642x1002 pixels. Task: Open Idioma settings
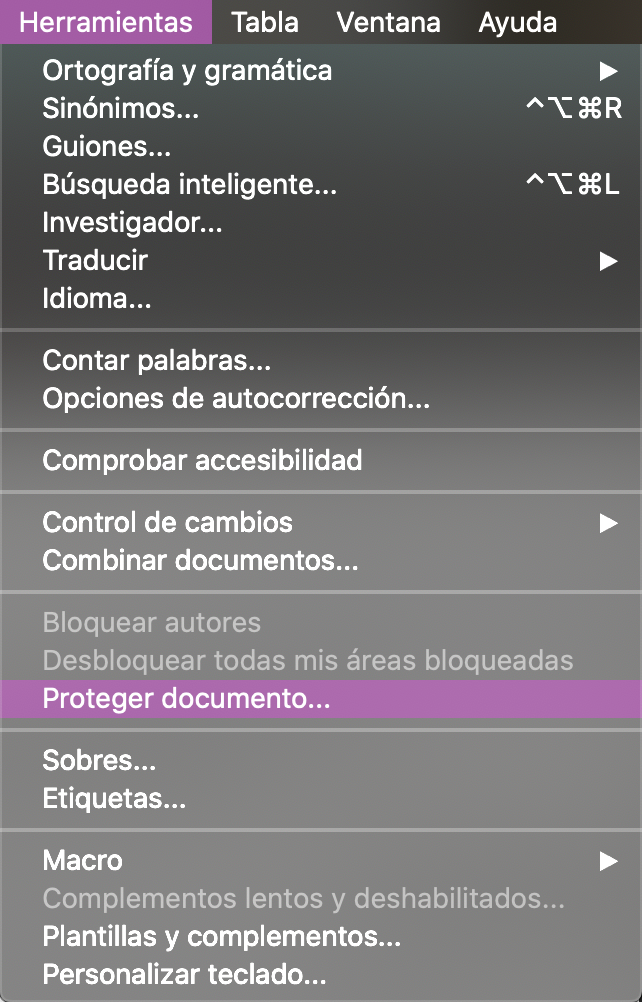click(97, 299)
